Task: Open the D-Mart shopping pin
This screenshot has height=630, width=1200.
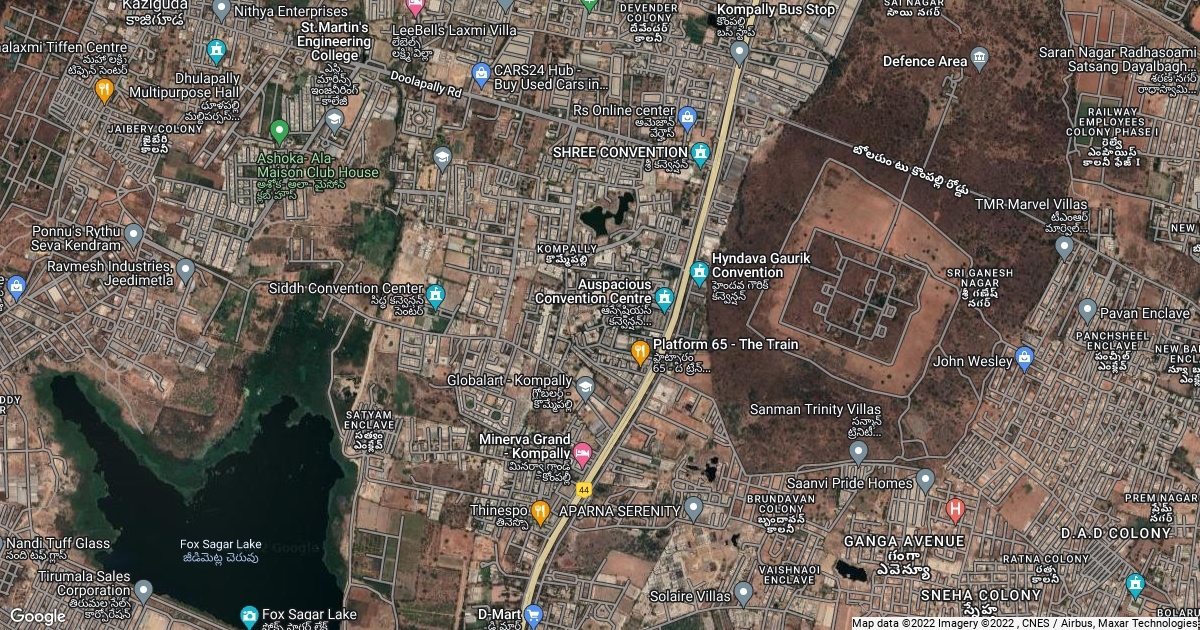Action: click(x=533, y=613)
